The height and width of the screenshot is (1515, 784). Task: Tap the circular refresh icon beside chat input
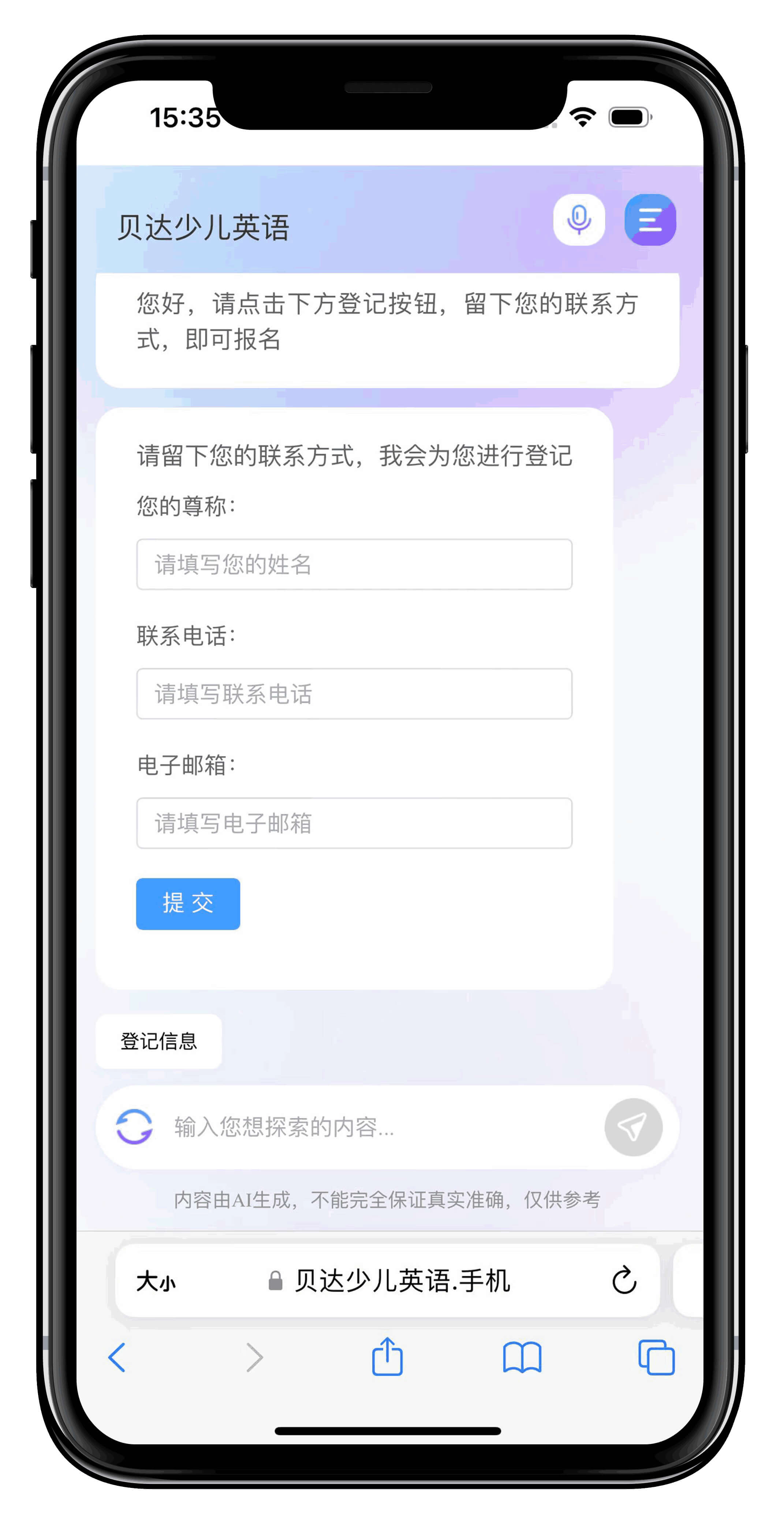pyautogui.click(x=134, y=1127)
